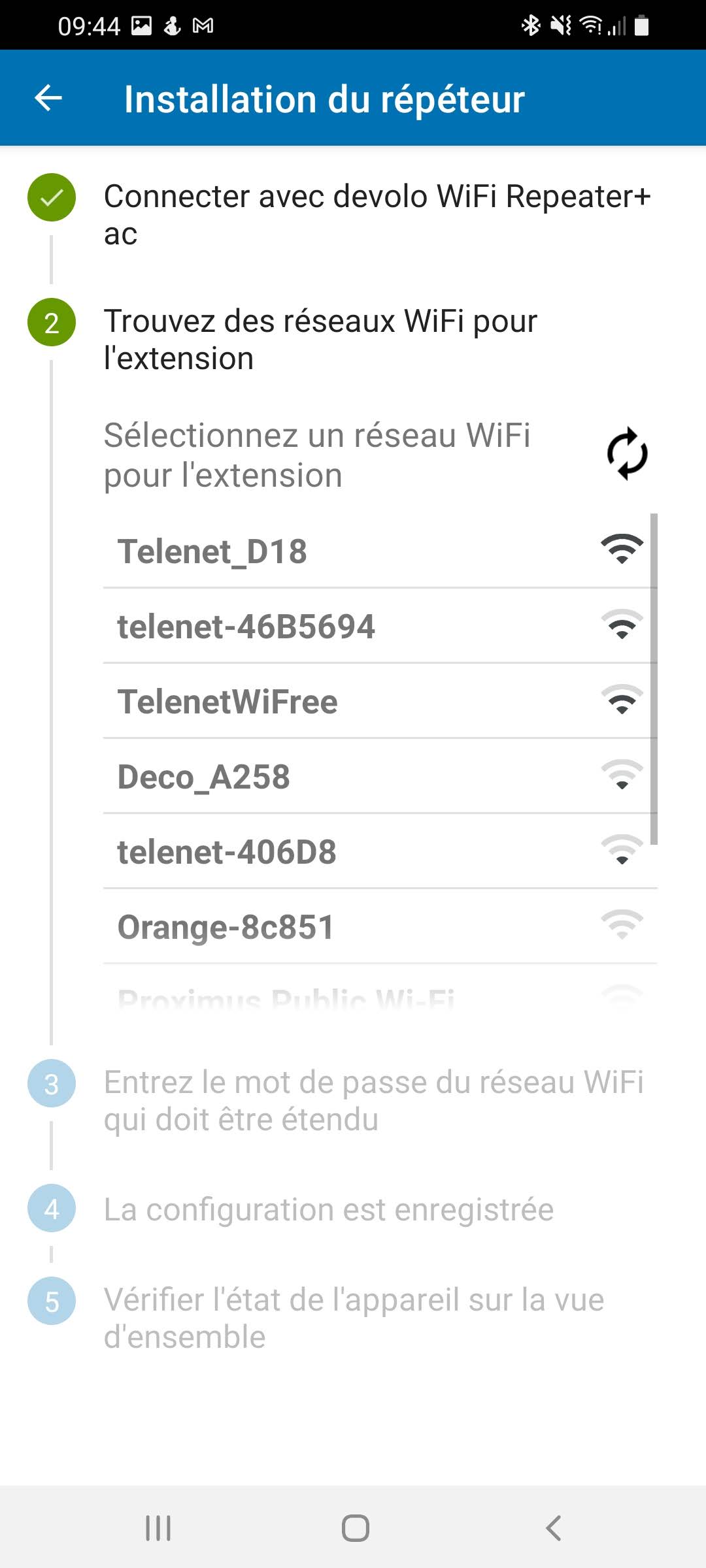Choose telenet-46B5694 for extension
706x1568 pixels.
(379, 627)
